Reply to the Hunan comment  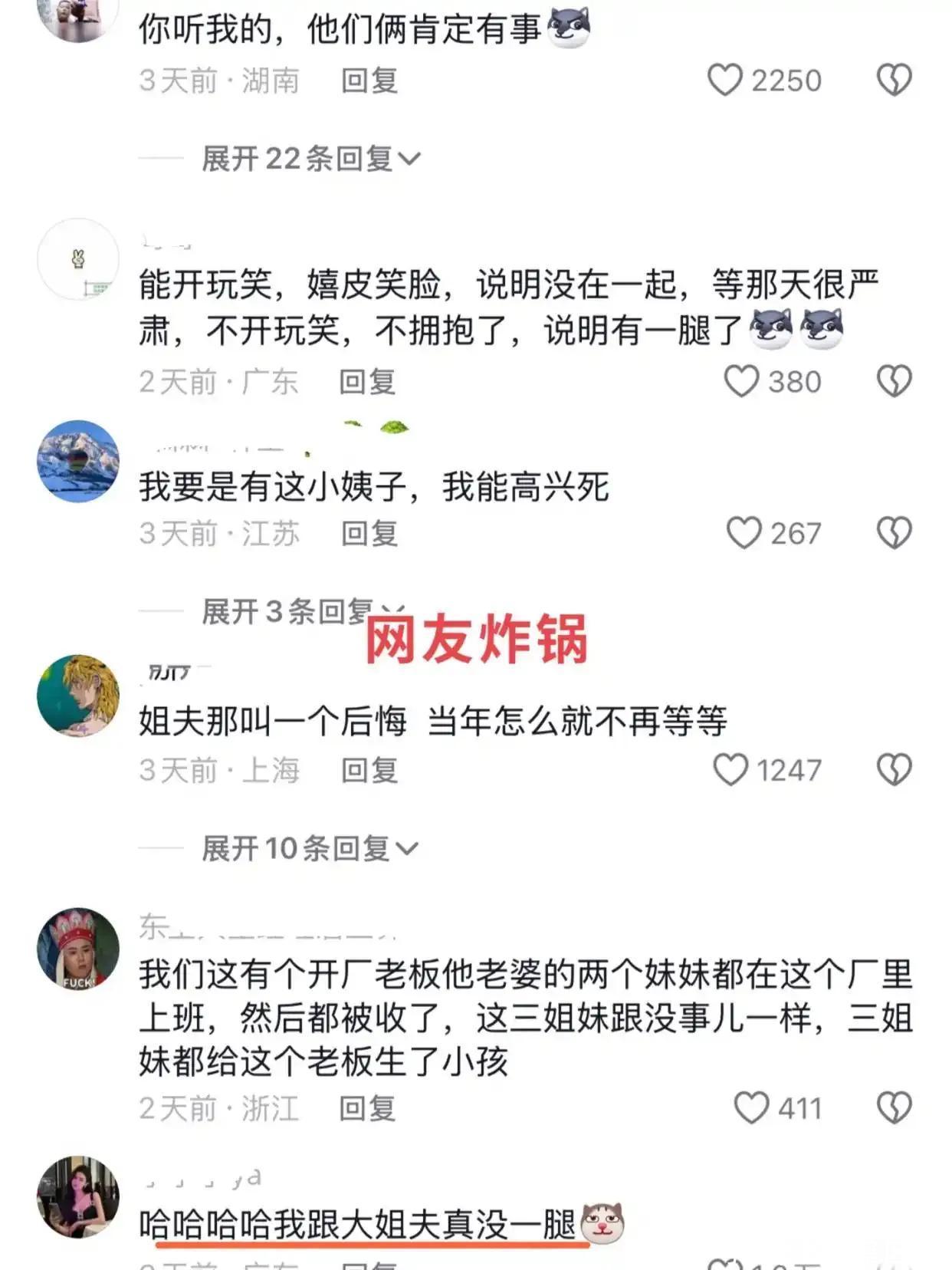369,81
